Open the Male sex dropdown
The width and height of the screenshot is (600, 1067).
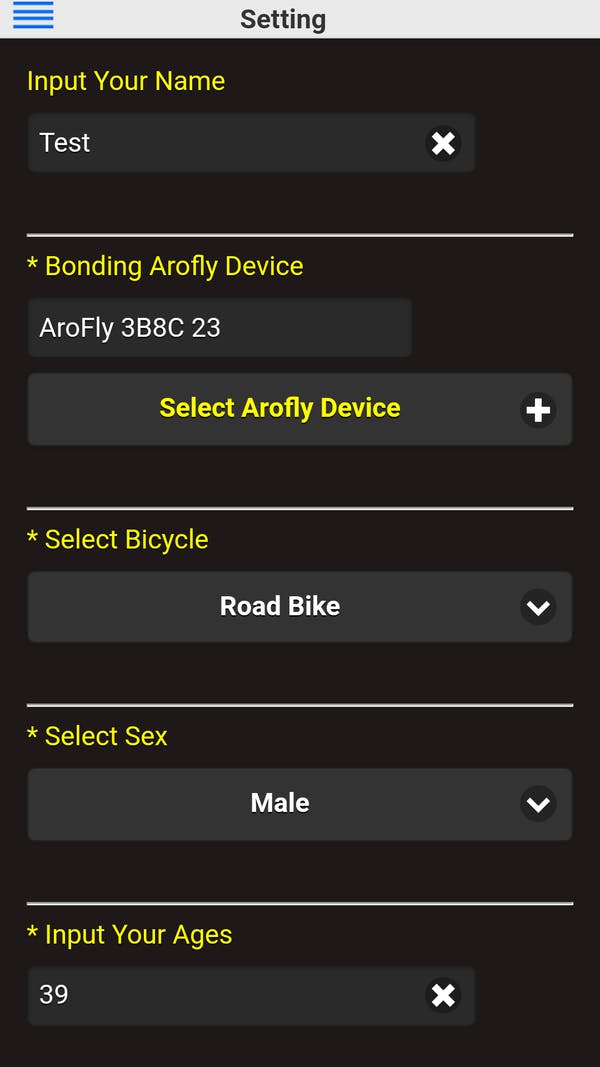click(x=300, y=804)
